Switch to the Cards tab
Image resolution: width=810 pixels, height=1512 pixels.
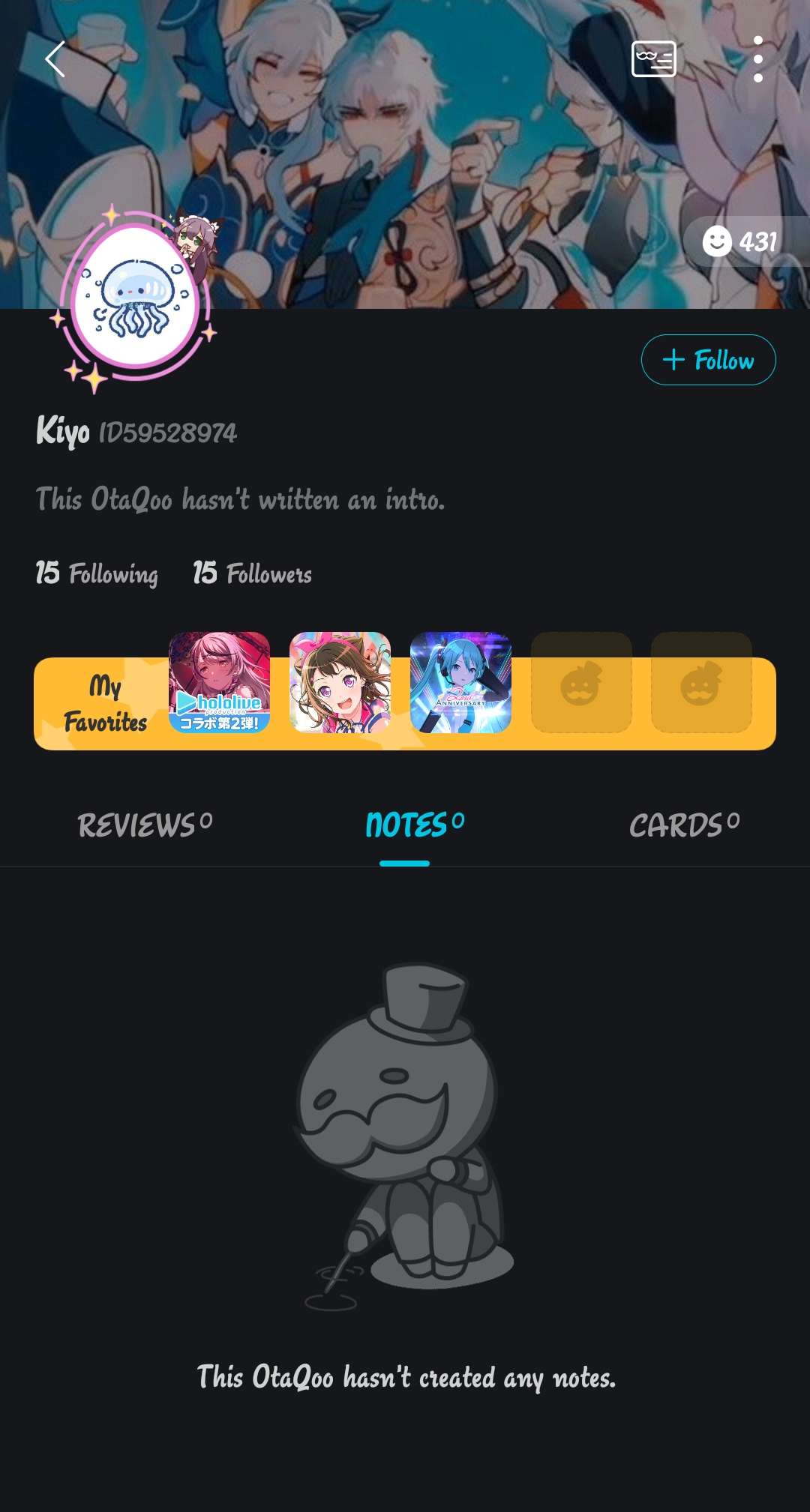[x=683, y=825]
